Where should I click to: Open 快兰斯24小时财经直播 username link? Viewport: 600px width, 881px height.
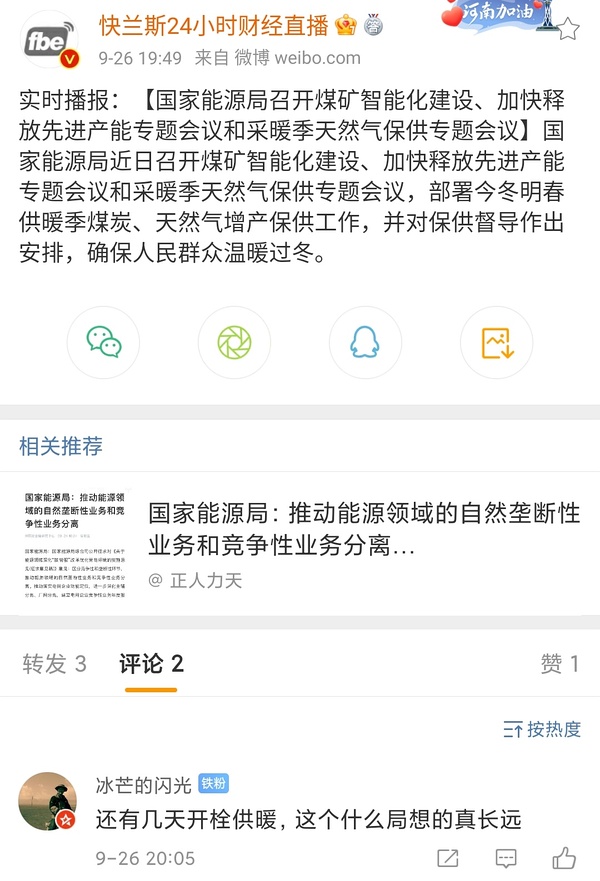click(x=215, y=25)
